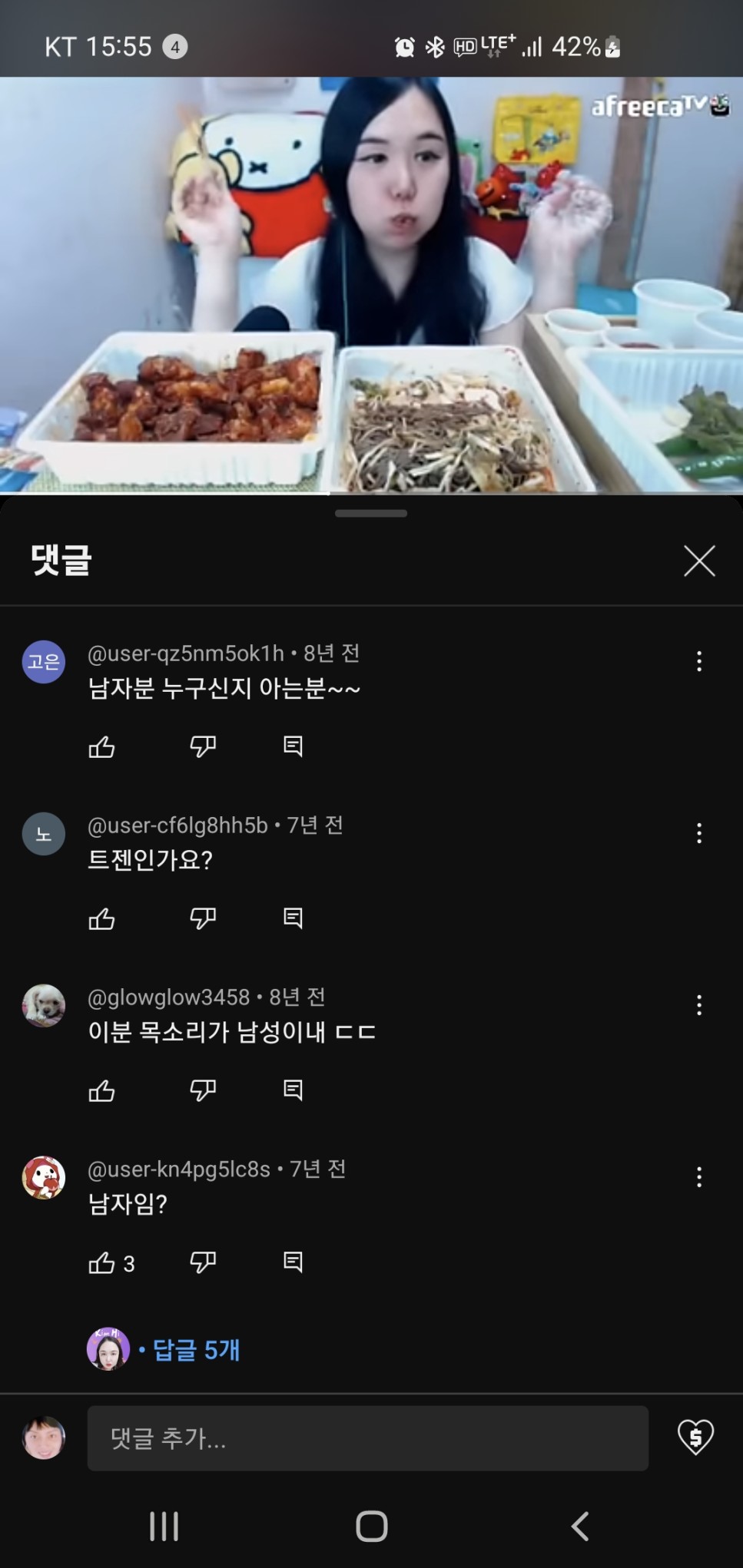Open the Super Thanks heart icon
Image resolution: width=743 pixels, height=1568 pixels.
(695, 1437)
